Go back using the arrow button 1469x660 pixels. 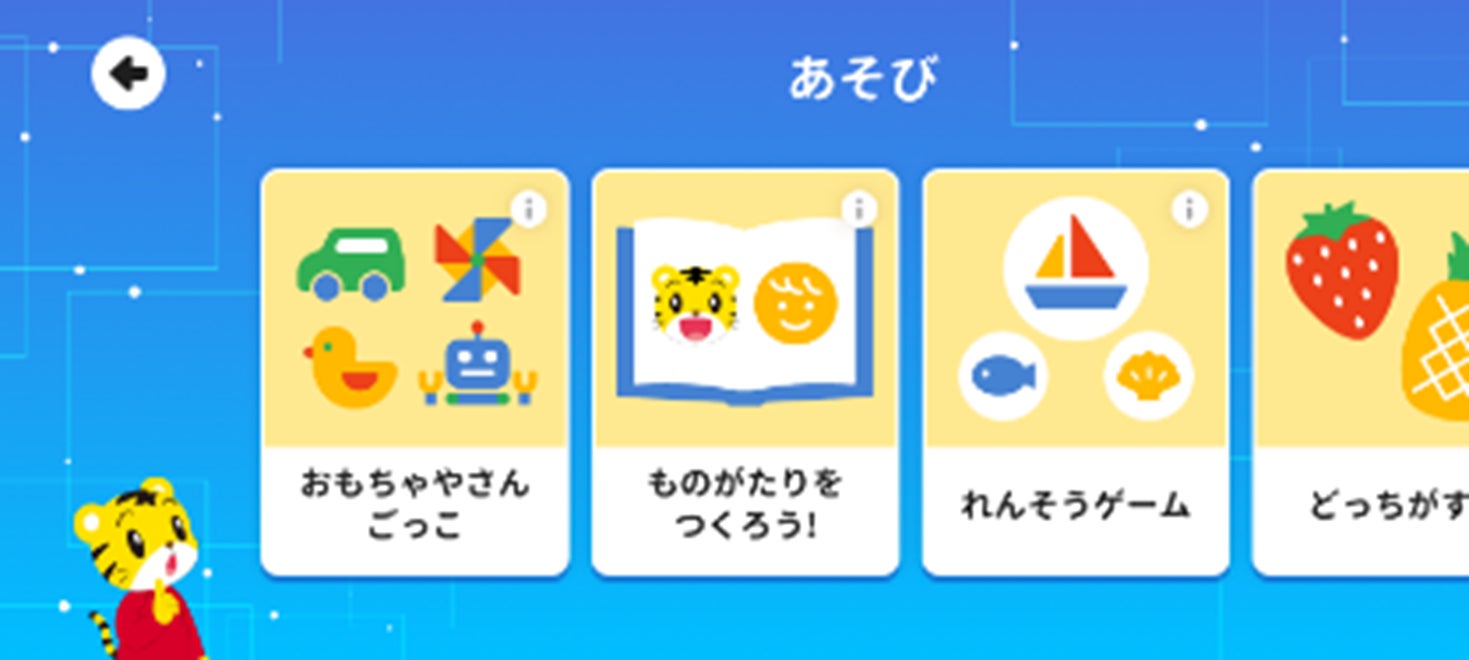point(128,73)
